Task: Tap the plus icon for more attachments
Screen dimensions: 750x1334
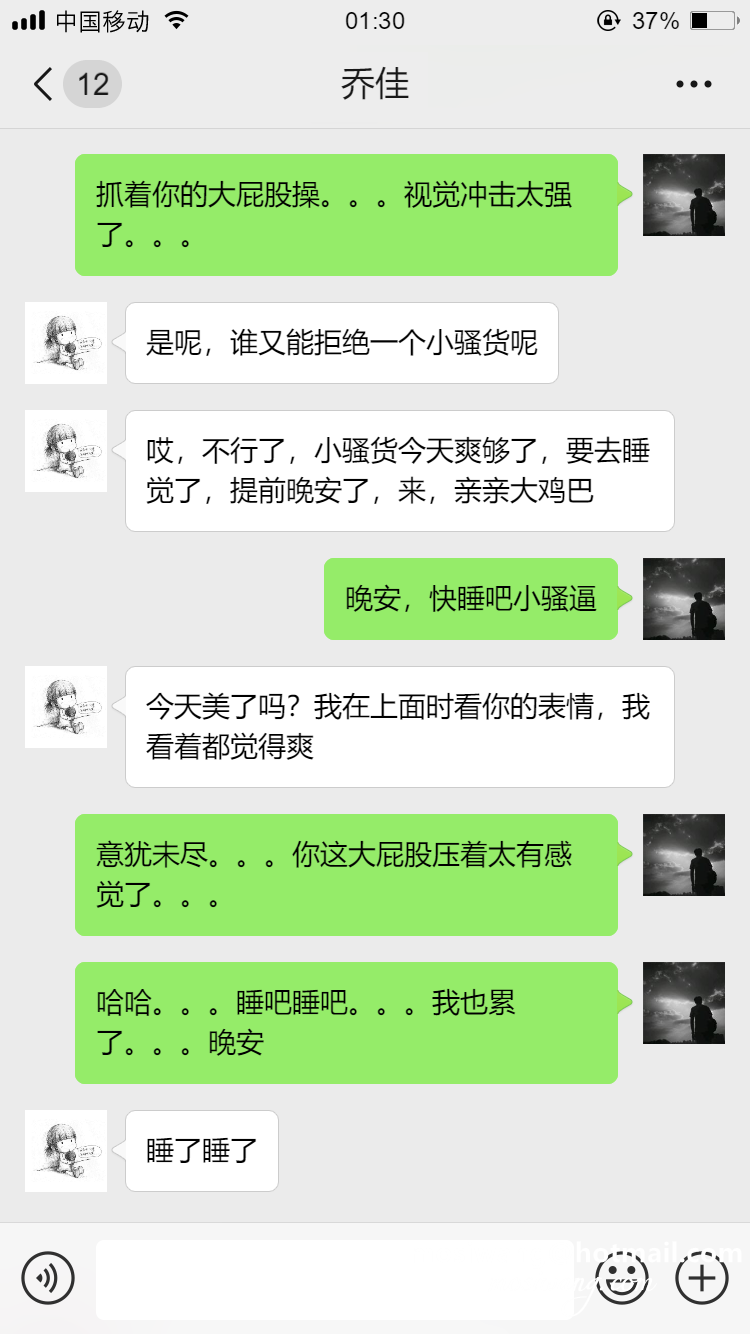Action: pyautogui.click(x=702, y=1277)
